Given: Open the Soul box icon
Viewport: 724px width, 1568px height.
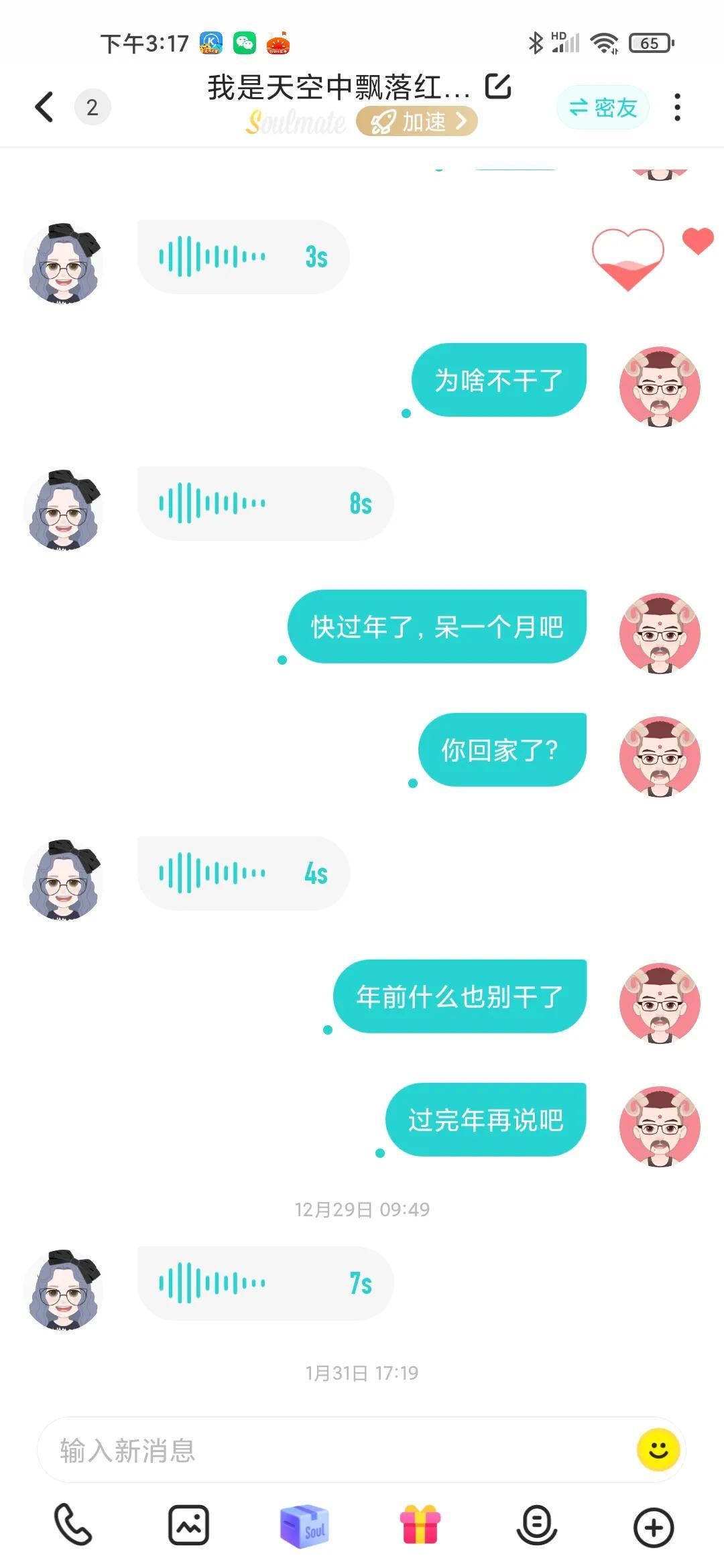Looking at the screenshot, I should (x=304, y=1526).
